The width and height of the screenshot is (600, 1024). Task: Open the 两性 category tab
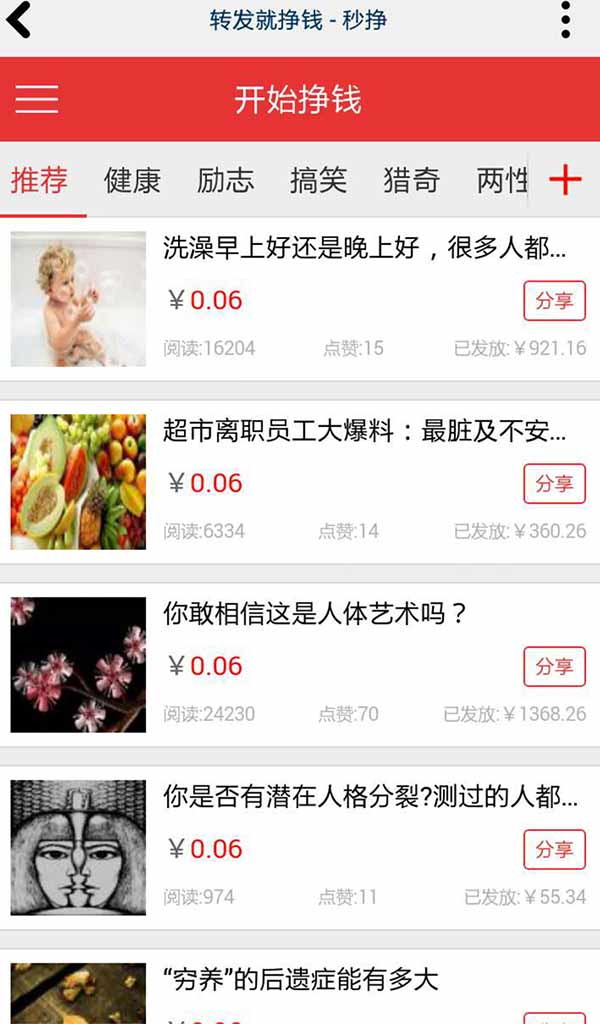[x=501, y=180]
